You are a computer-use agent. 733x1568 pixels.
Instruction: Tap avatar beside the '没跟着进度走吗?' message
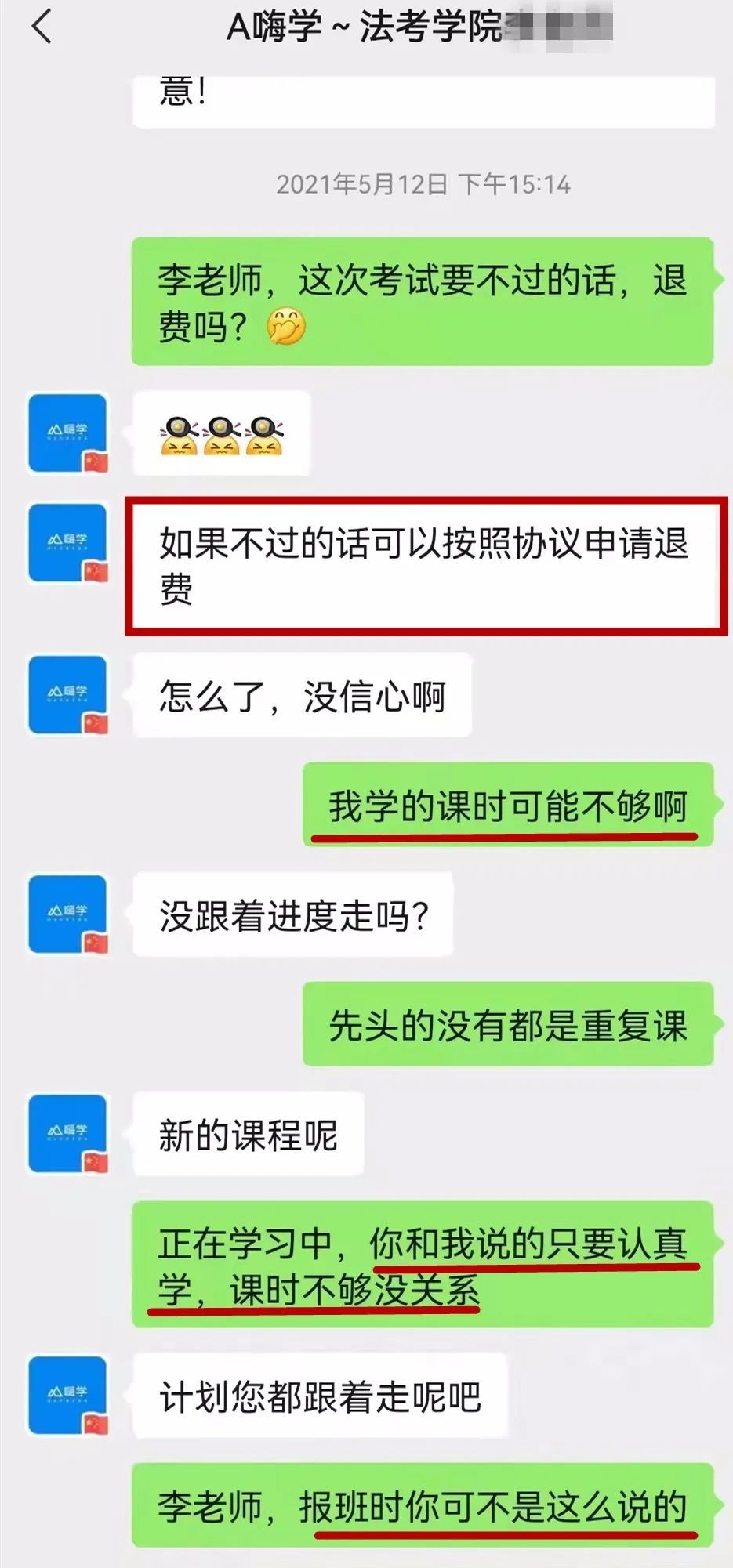[67, 914]
